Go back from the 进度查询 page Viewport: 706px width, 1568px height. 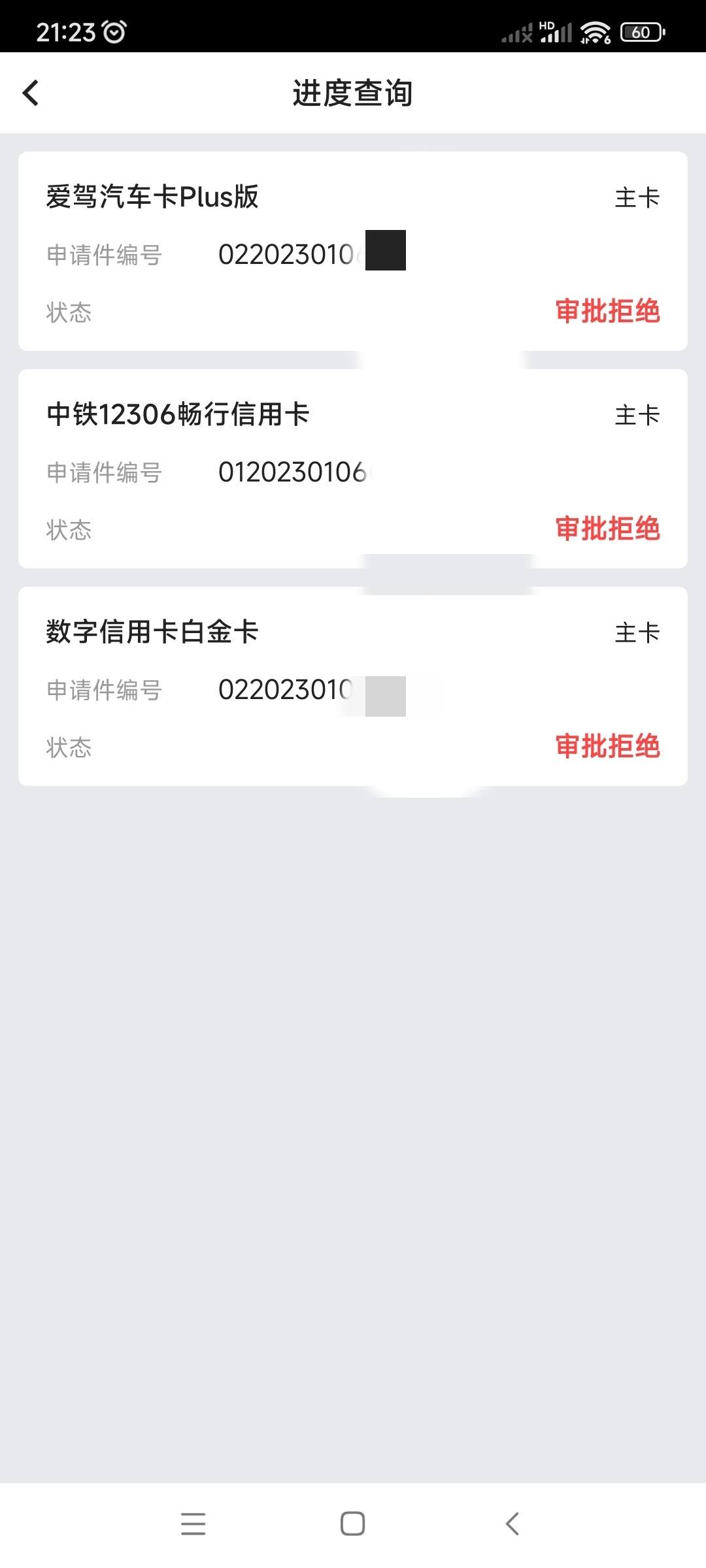(31, 93)
